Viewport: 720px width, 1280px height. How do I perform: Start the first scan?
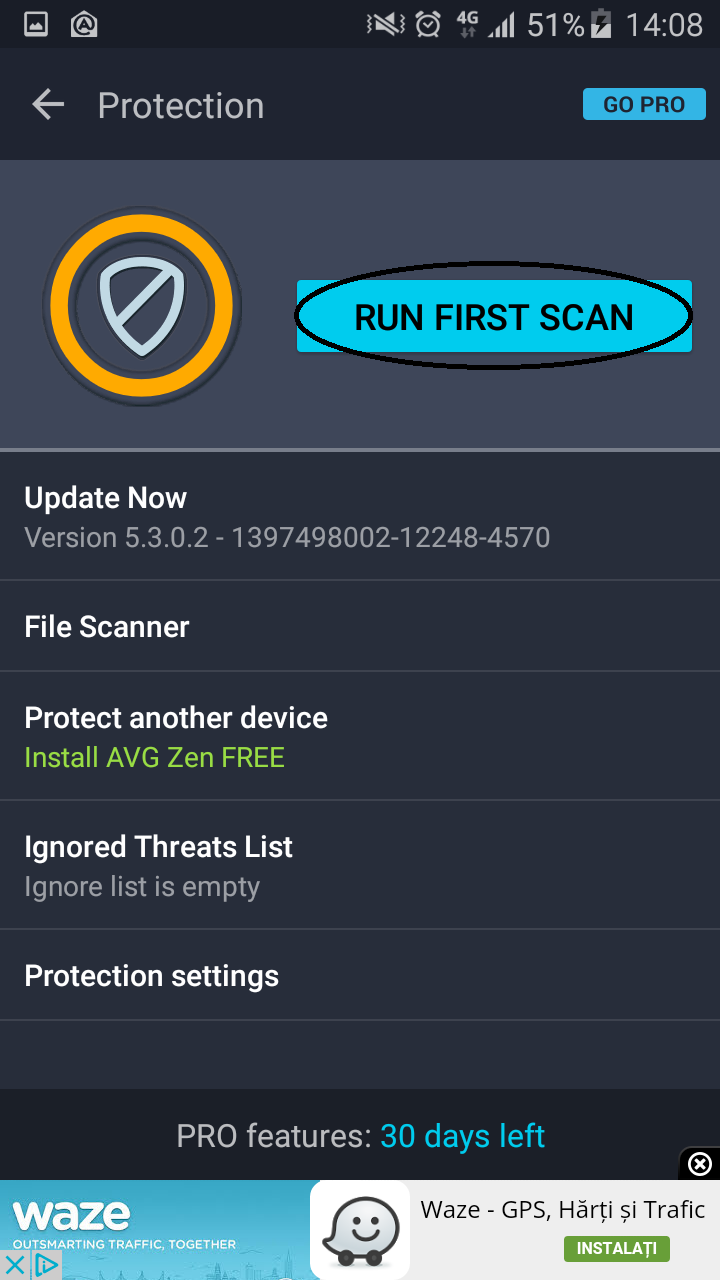point(494,317)
